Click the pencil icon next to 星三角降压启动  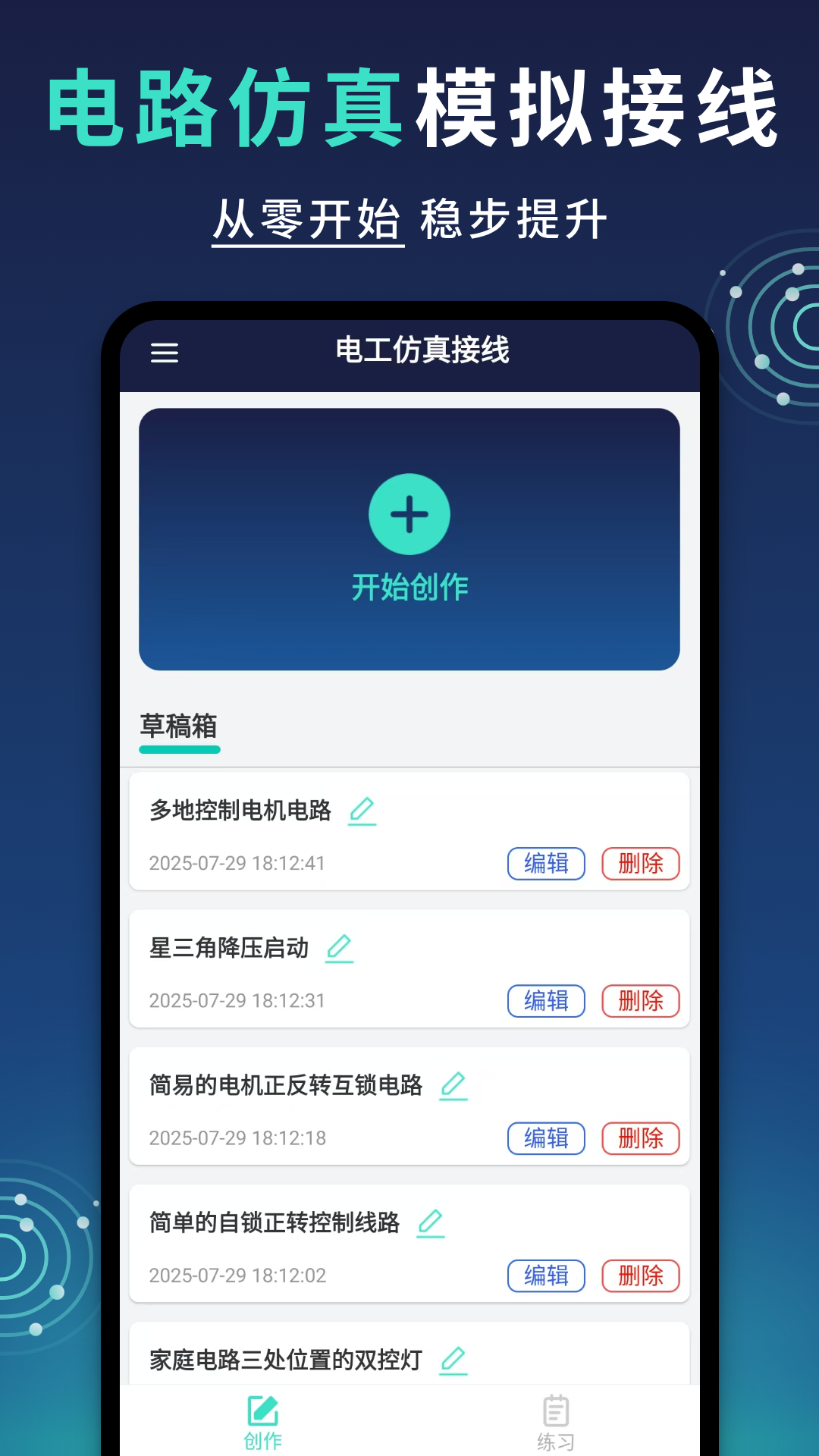tap(340, 946)
